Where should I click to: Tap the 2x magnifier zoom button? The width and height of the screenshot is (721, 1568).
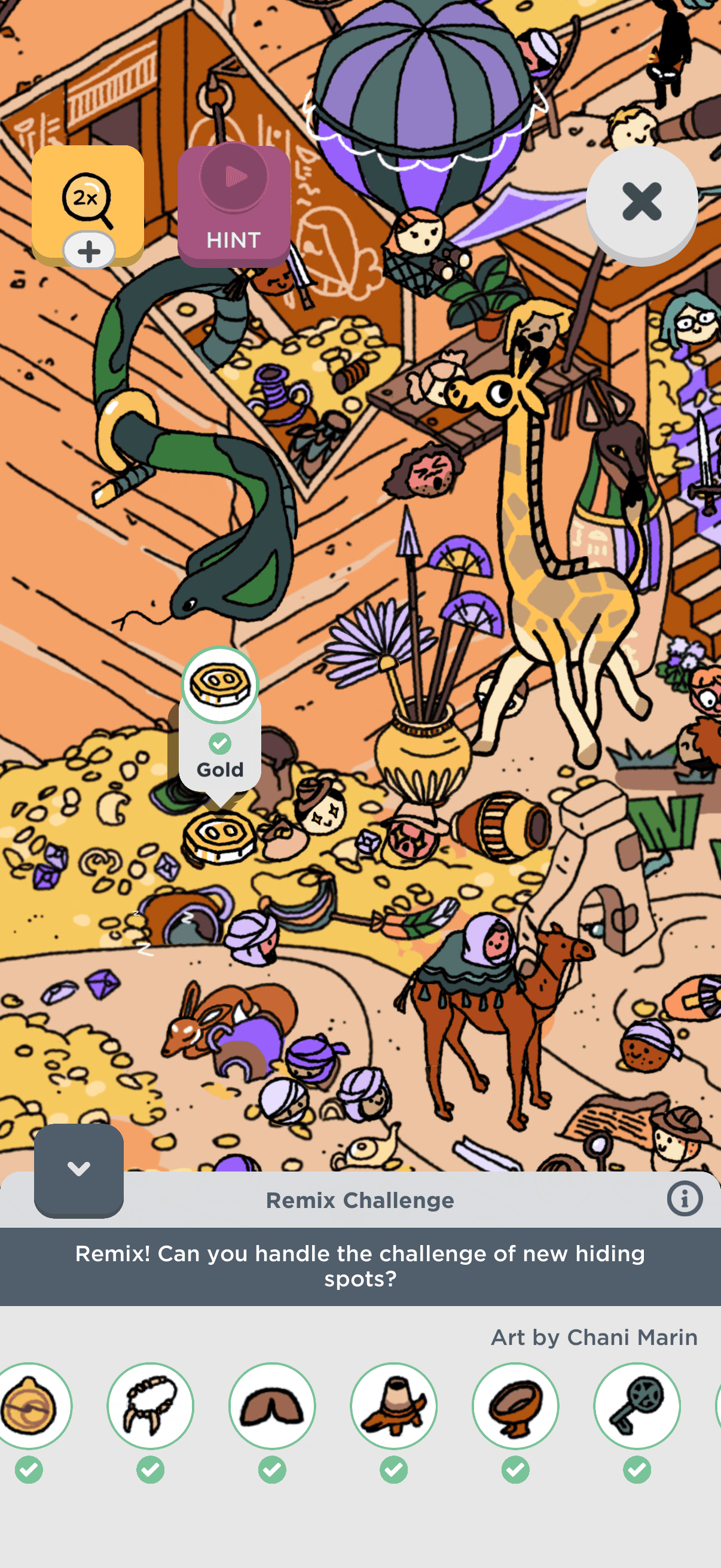coord(88,205)
